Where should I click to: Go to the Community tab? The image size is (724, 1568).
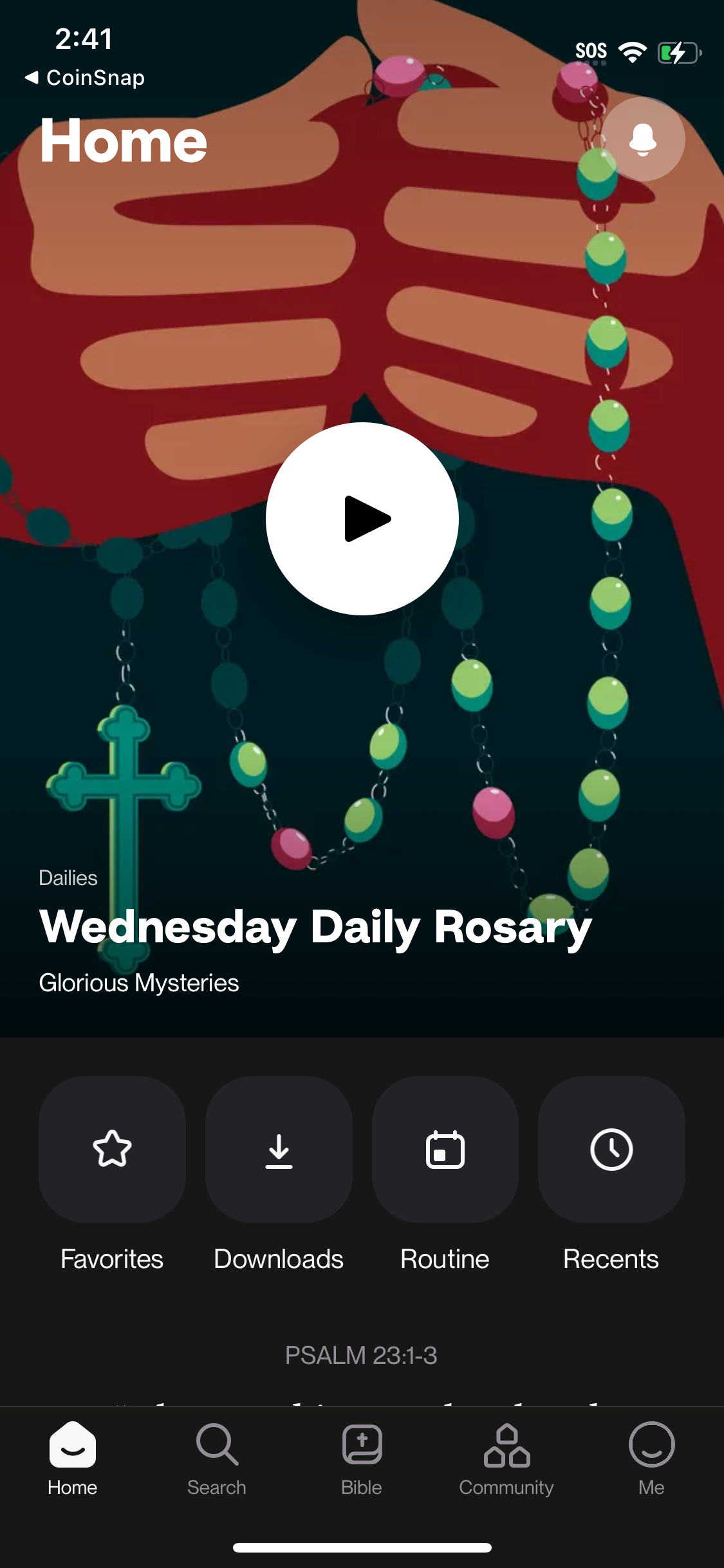pyautogui.click(x=506, y=1459)
